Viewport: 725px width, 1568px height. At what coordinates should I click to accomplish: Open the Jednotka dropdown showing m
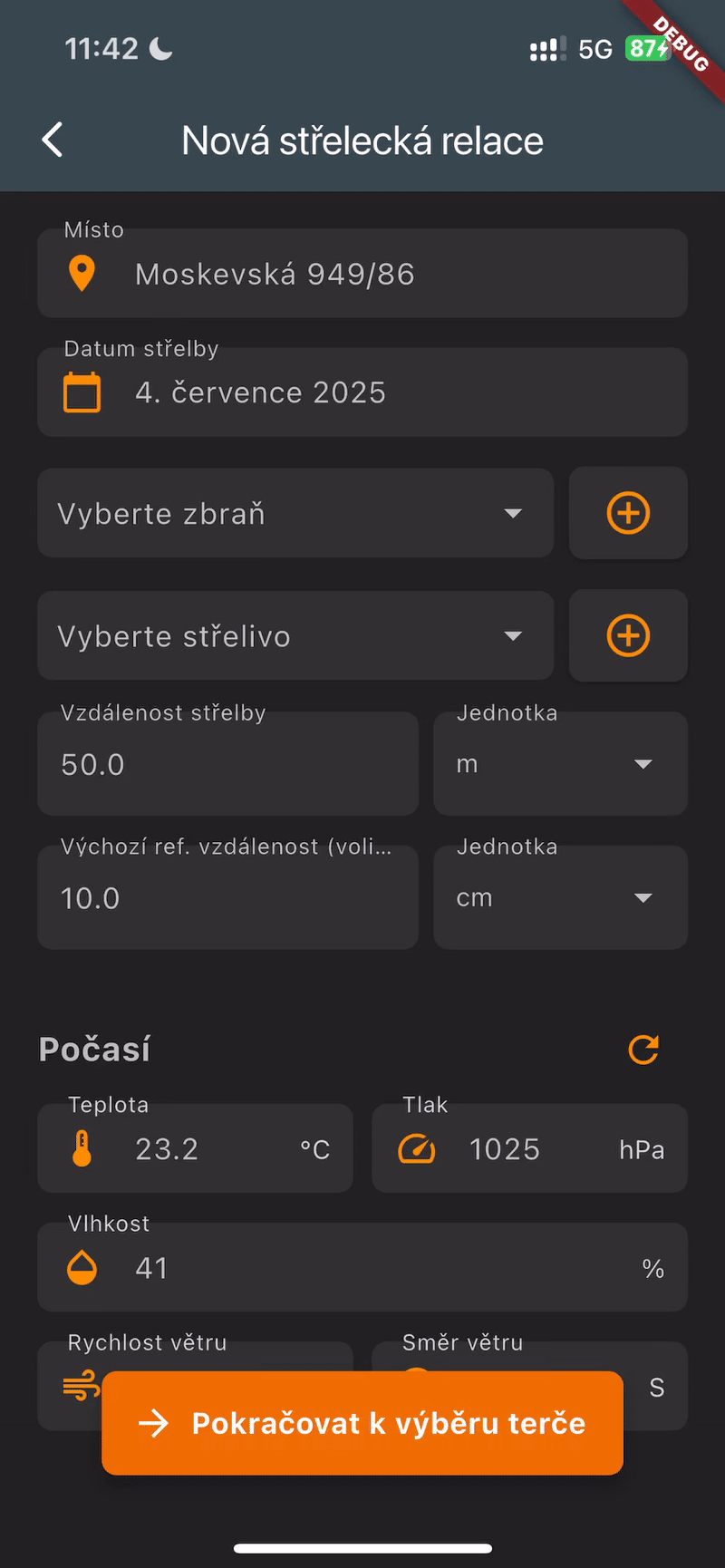(560, 763)
